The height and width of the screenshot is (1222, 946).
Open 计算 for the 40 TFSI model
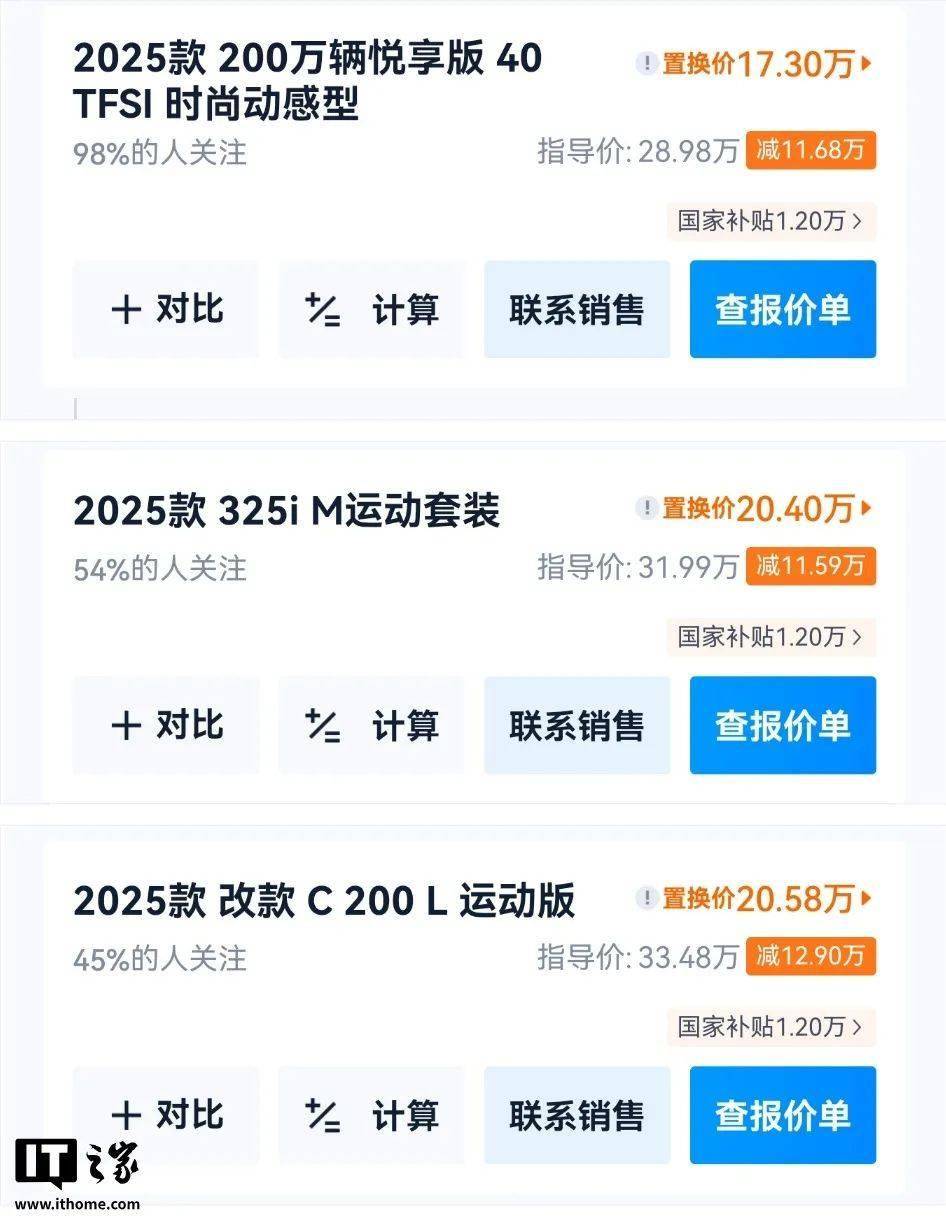coord(371,309)
